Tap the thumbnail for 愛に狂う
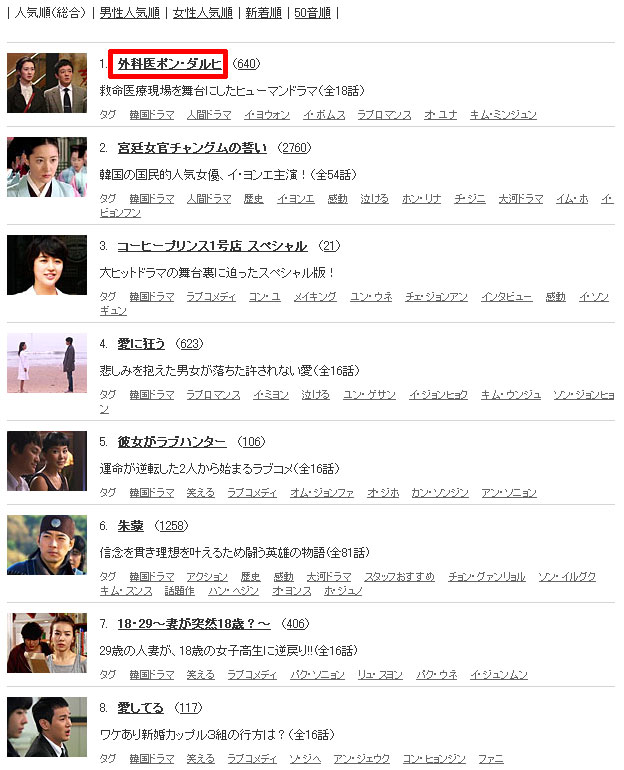Image resolution: width=624 pixels, height=770 pixels. pyautogui.click(x=46, y=363)
